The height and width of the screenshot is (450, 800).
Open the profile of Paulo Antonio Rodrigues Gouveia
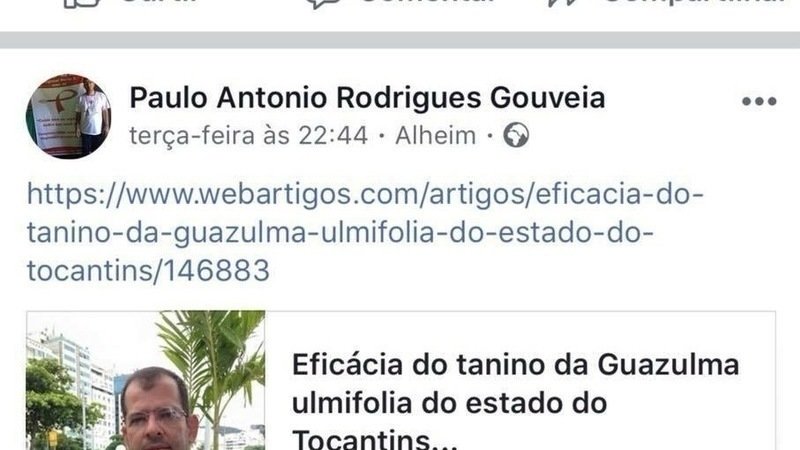click(x=367, y=99)
